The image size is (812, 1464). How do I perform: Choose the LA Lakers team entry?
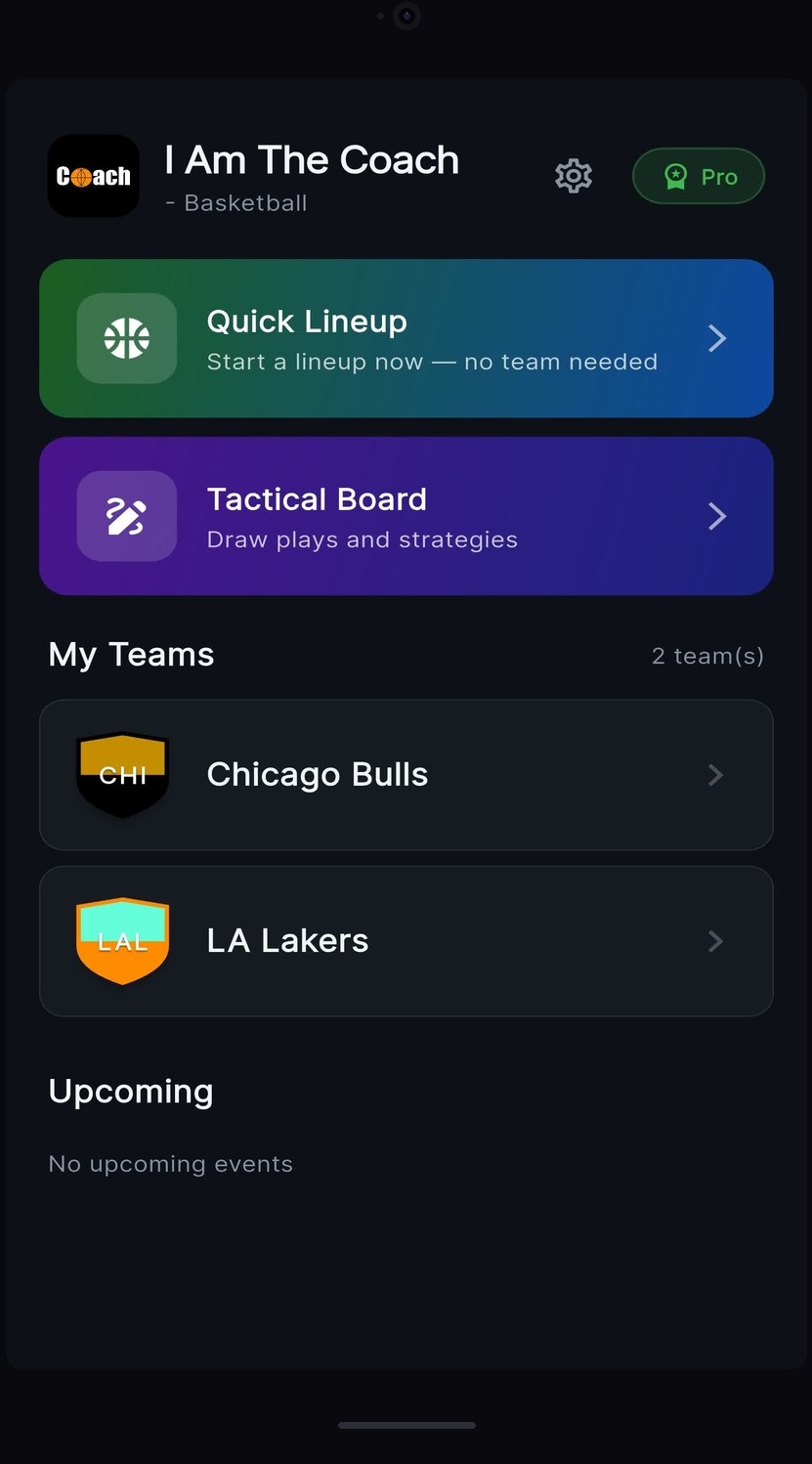click(x=406, y=940)
